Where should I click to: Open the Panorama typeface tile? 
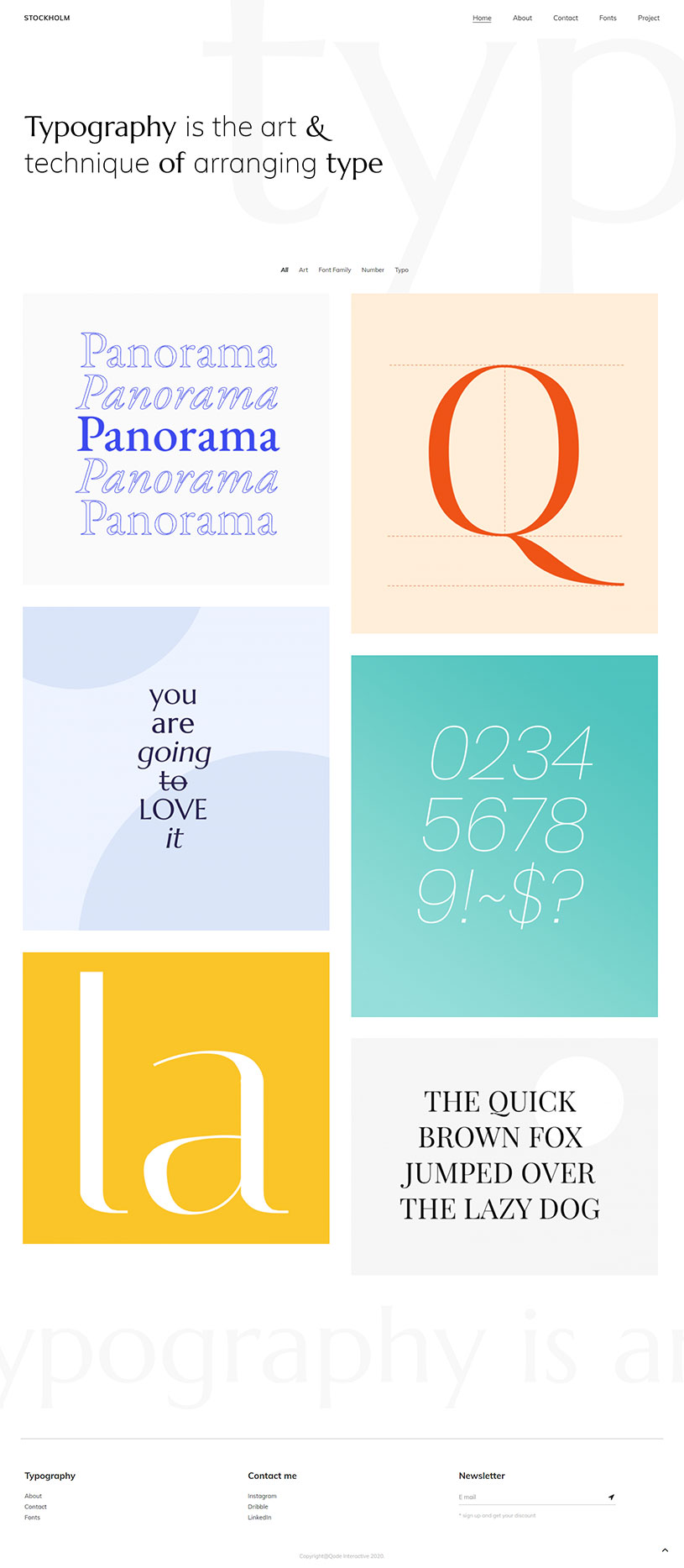(x=175, y=438)
